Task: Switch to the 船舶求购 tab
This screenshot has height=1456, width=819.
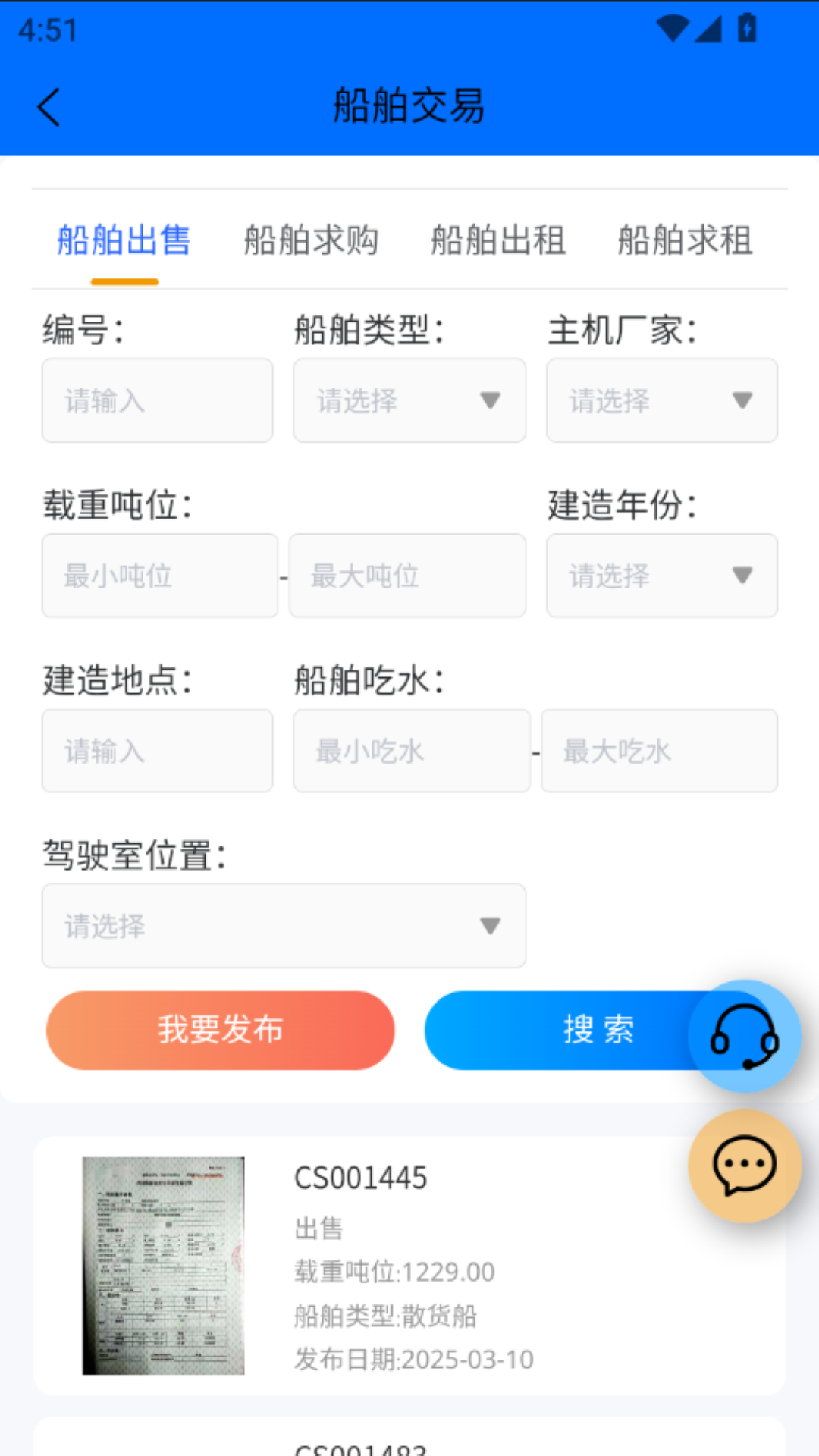Action: pos(312,240)
